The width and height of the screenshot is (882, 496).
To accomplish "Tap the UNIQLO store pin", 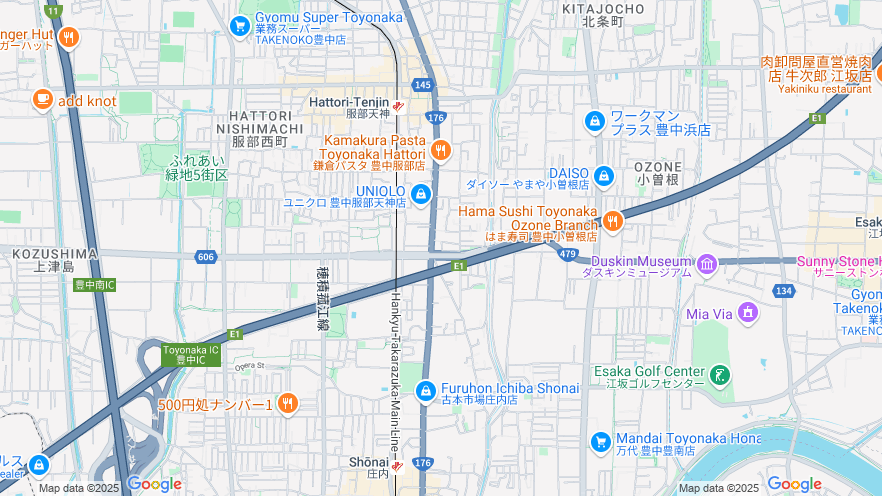I will point(421,192).
